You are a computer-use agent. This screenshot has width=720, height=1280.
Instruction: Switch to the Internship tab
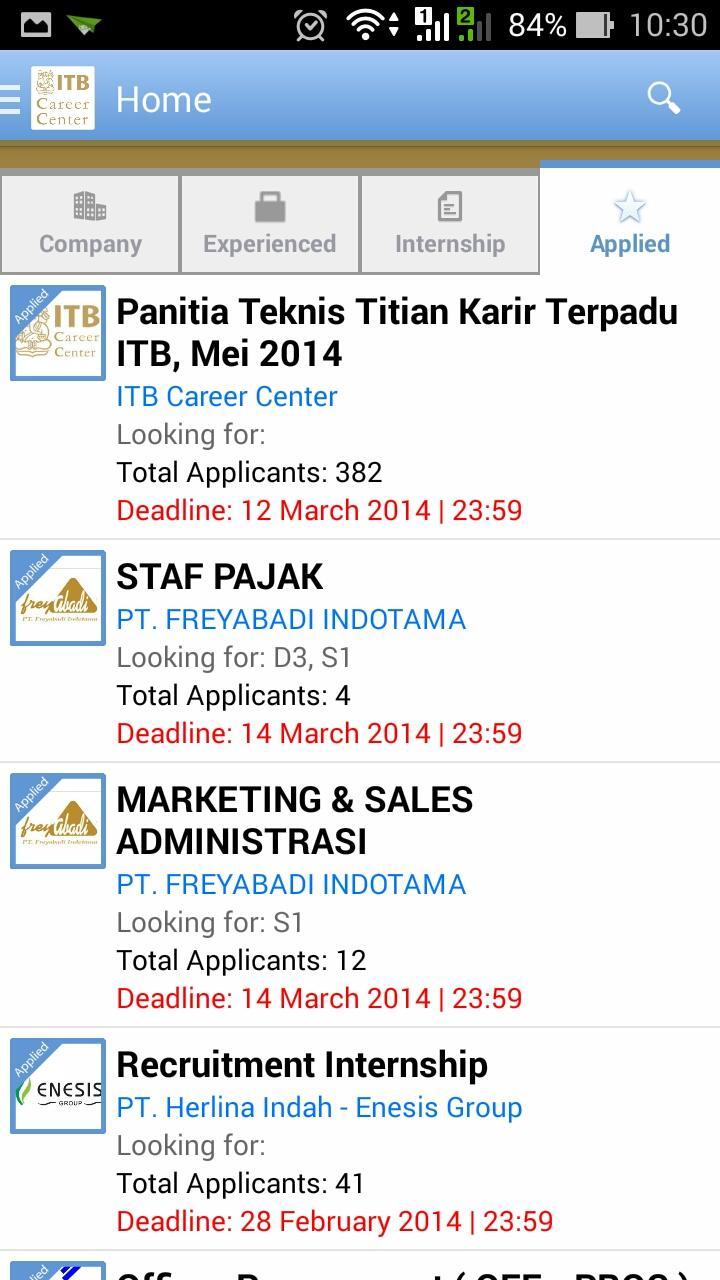450,224
